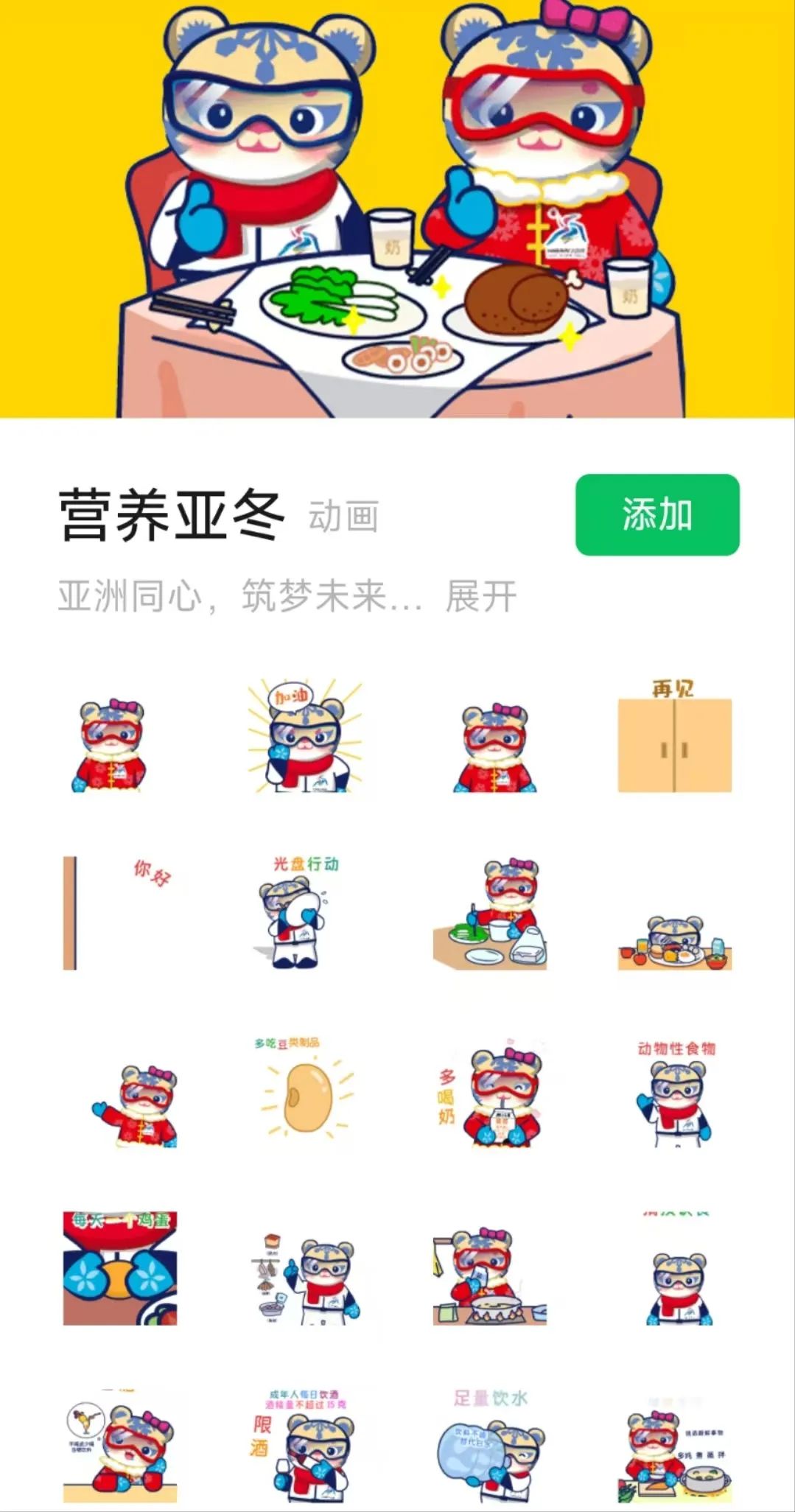The width and height of the screenshot is (795, 1512).
Task: Preview the 光盘行动 sticker
Action: point(304,912)
